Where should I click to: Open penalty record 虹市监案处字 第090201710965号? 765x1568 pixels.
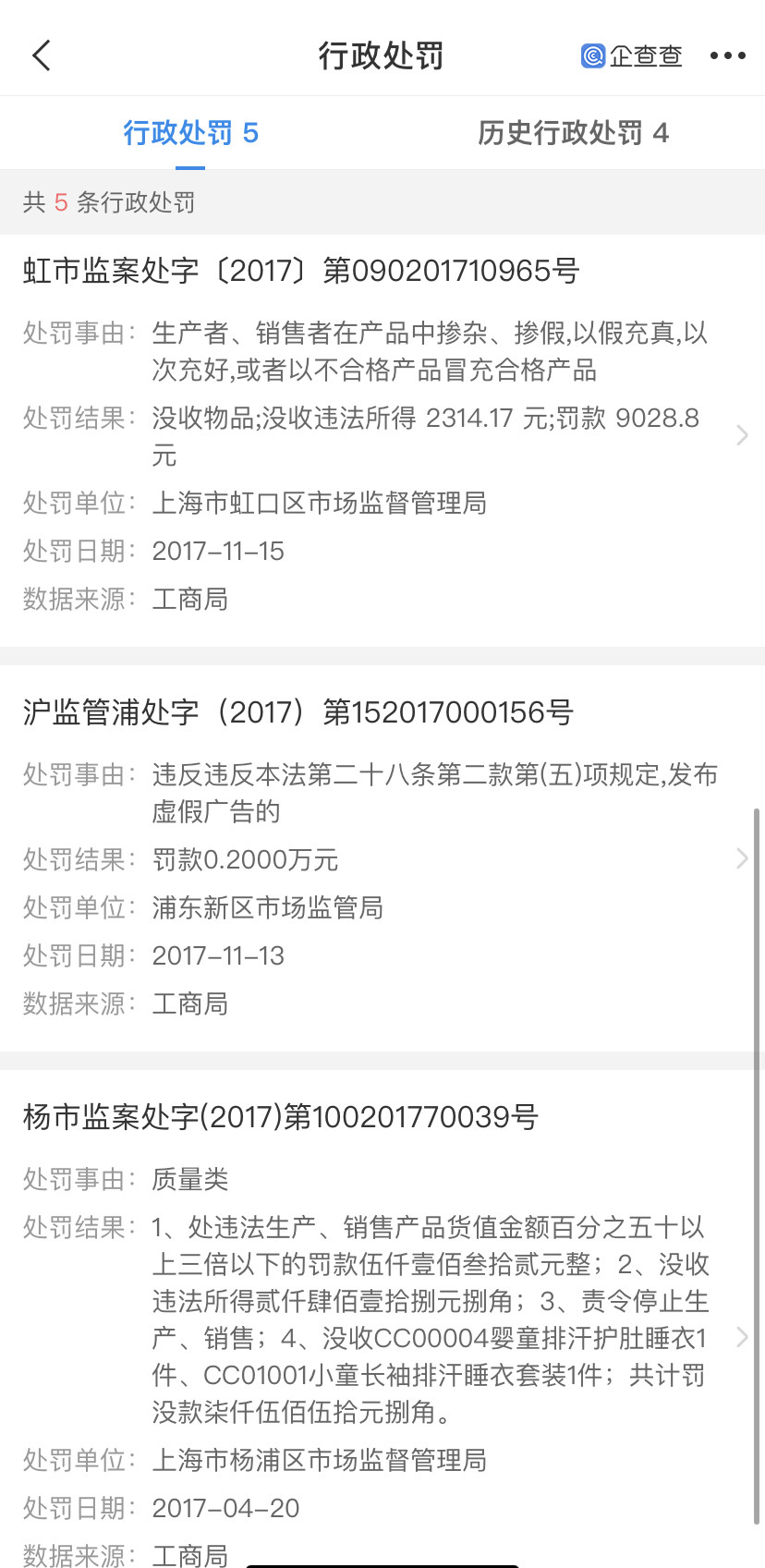click(x=382, y=434)
